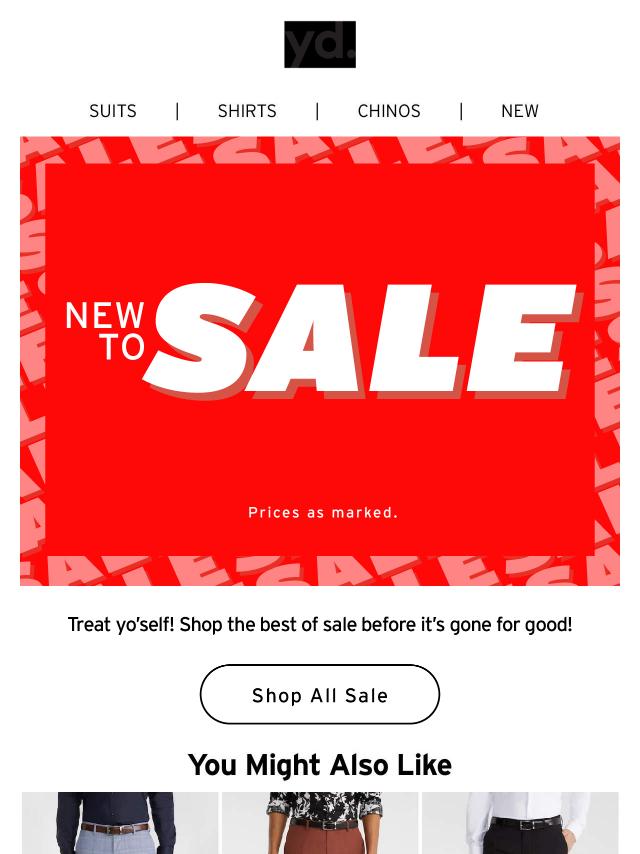640x854 pixels.
Task: Open the Suits category link
Action: click(x=113, y=111)
